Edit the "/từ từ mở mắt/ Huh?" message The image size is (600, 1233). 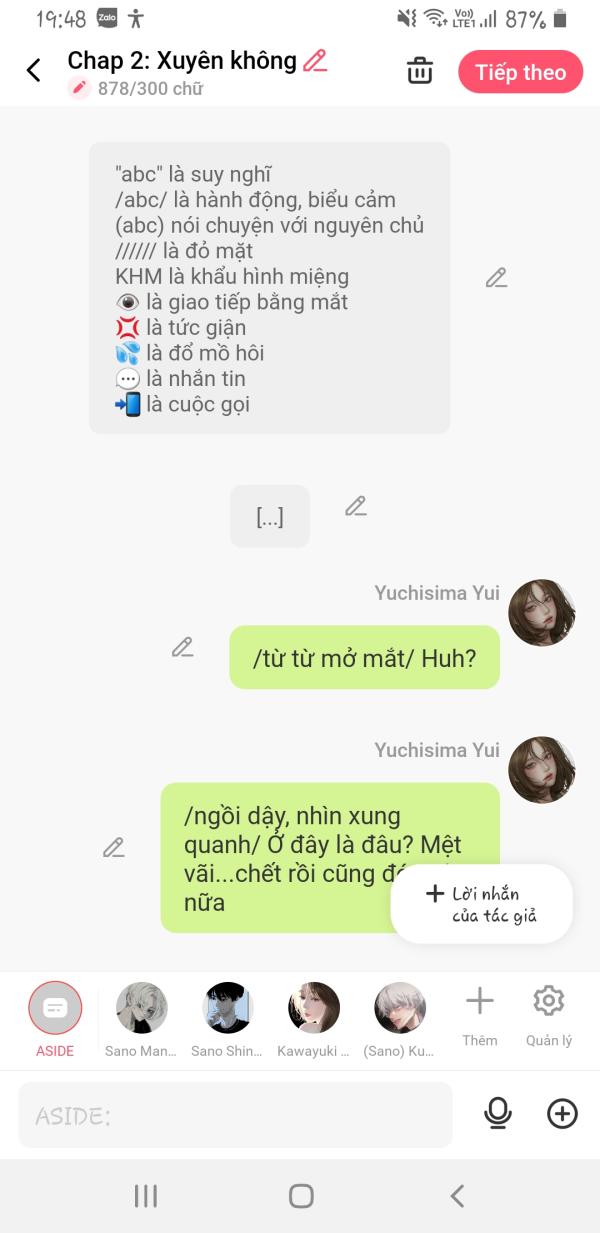(x=182, y=647)
